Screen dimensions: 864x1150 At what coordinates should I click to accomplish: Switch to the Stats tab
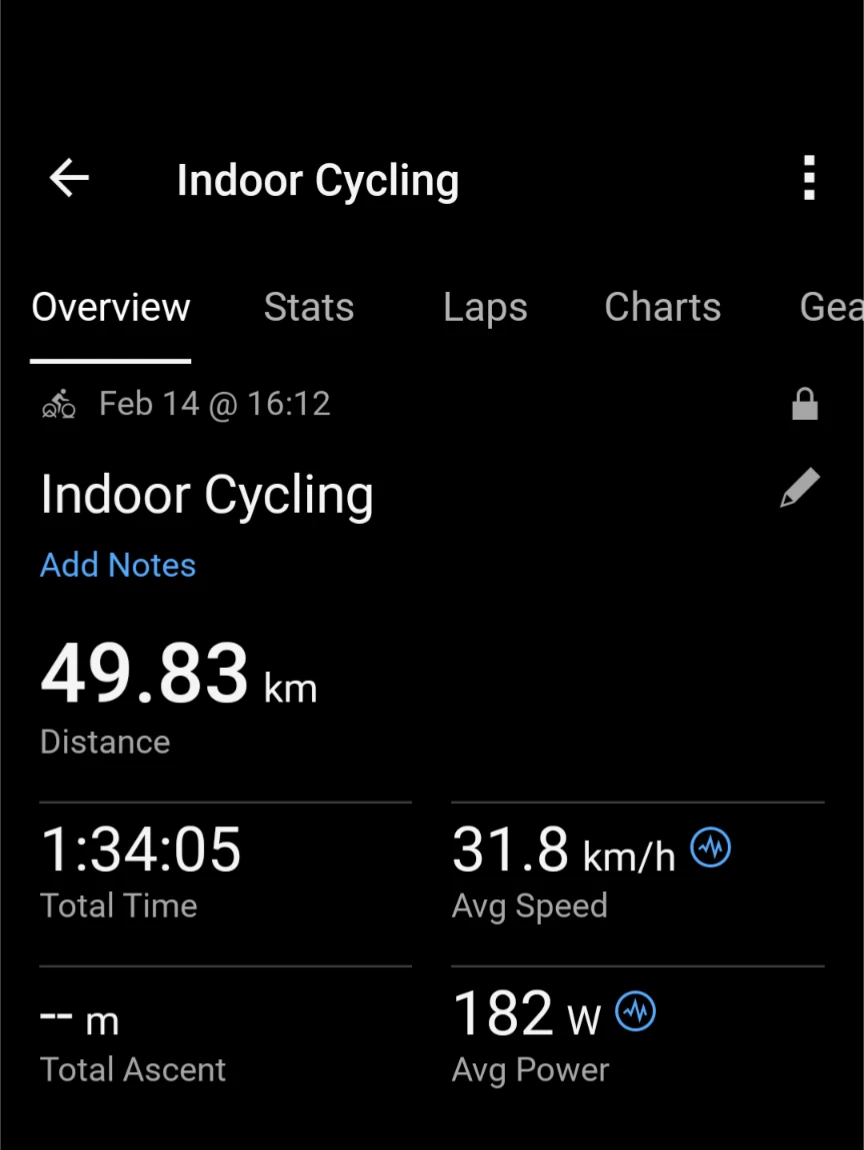pos(308,308)
